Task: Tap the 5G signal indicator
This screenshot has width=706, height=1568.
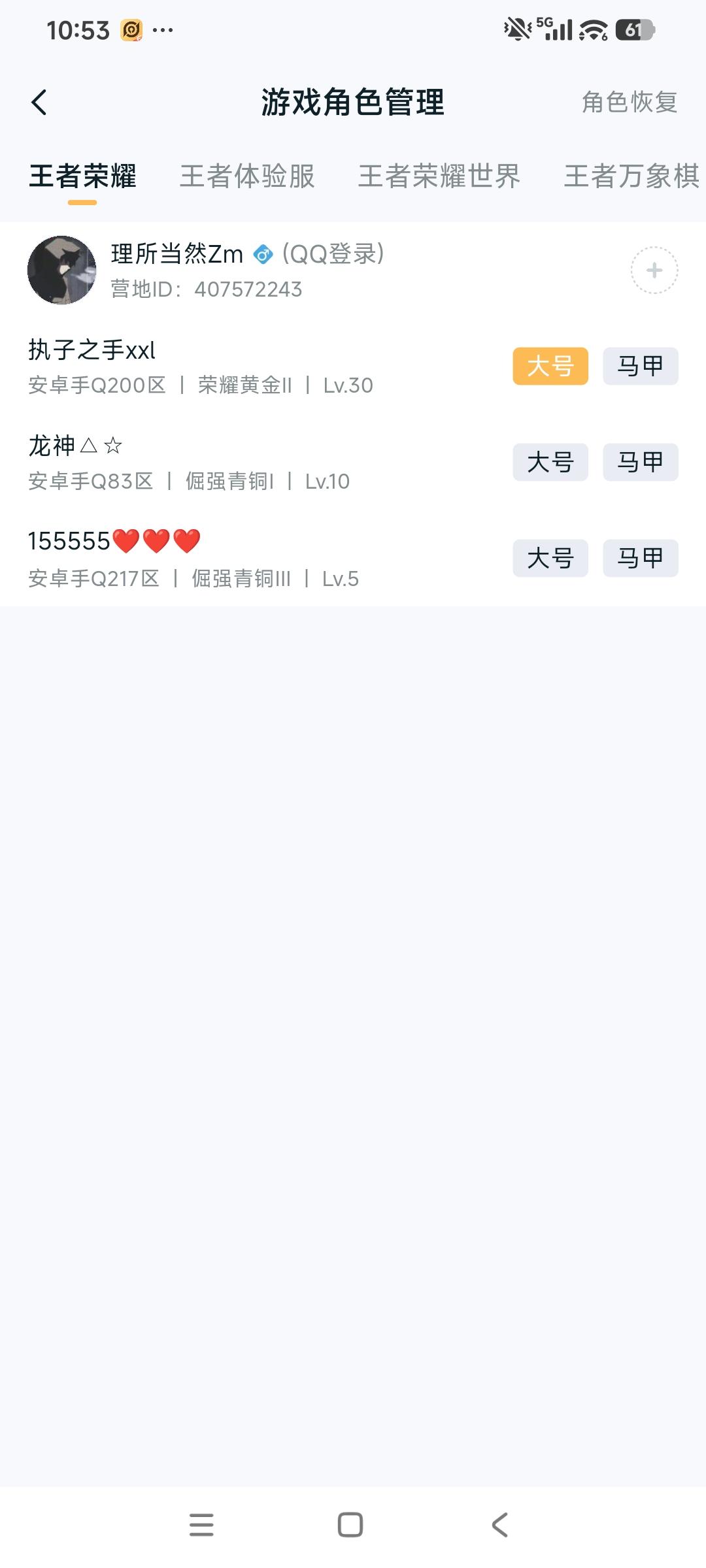Action: click(554, 29)
